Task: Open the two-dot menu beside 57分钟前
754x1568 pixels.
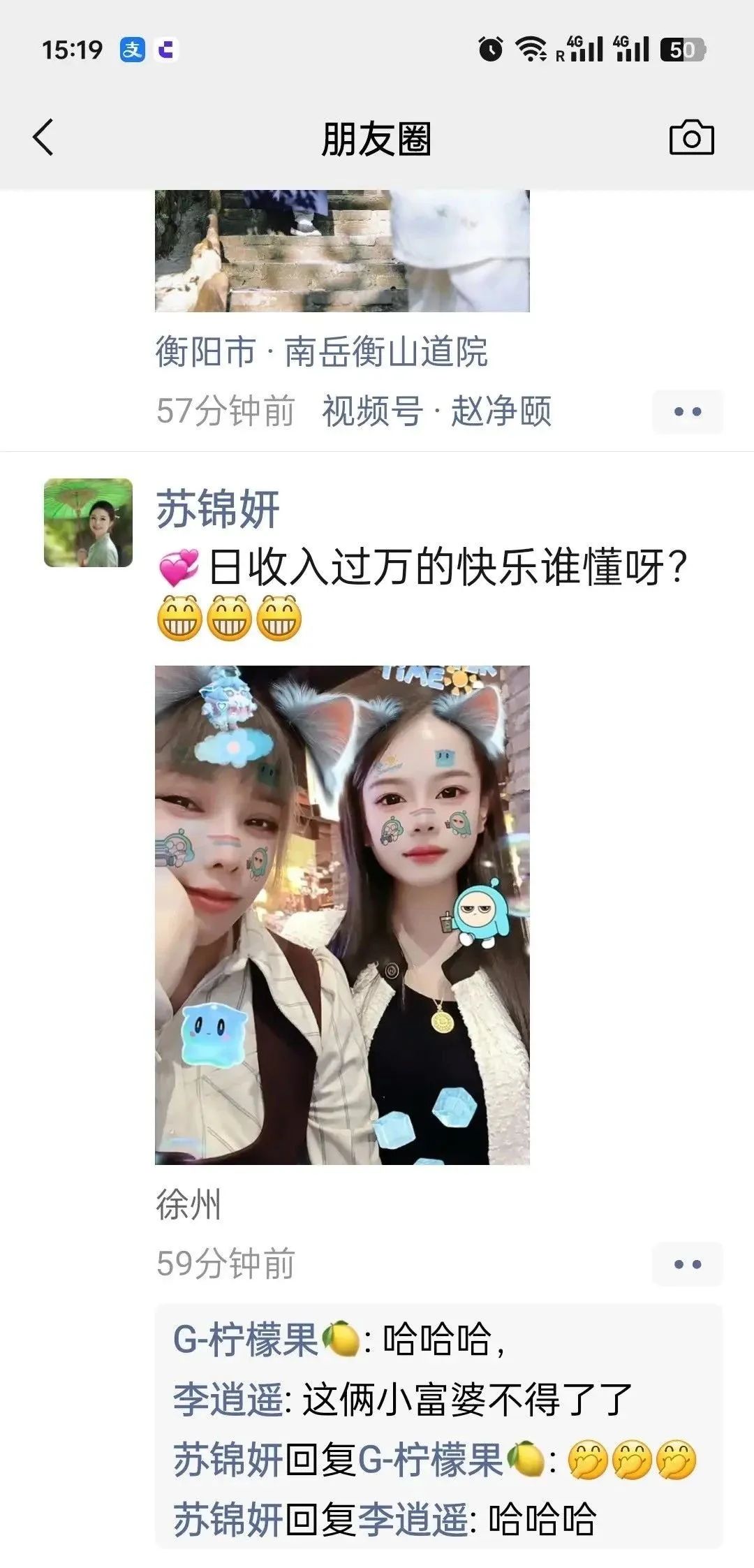Action: pyautogui.click(x=687, y=411)
